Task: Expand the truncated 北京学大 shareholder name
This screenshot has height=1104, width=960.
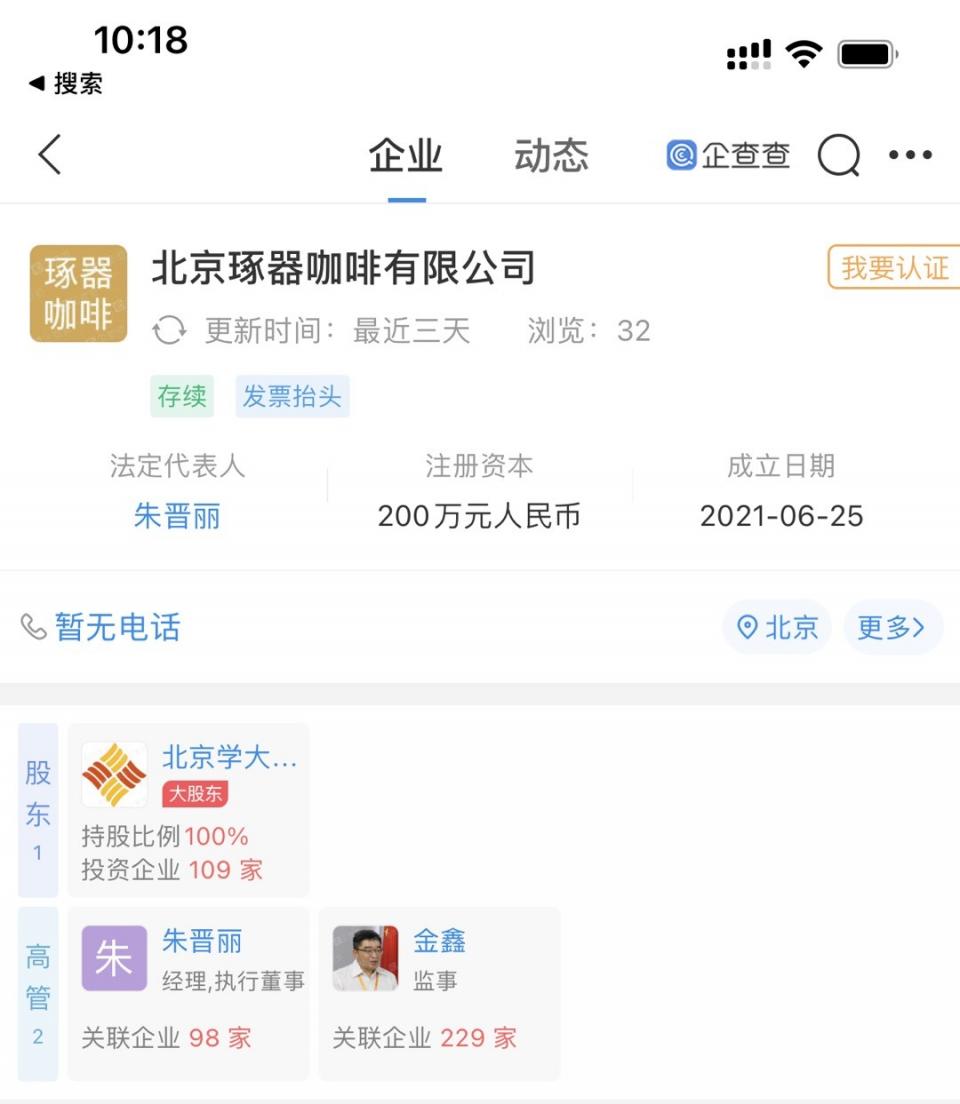Action: (x=229, y=758)
